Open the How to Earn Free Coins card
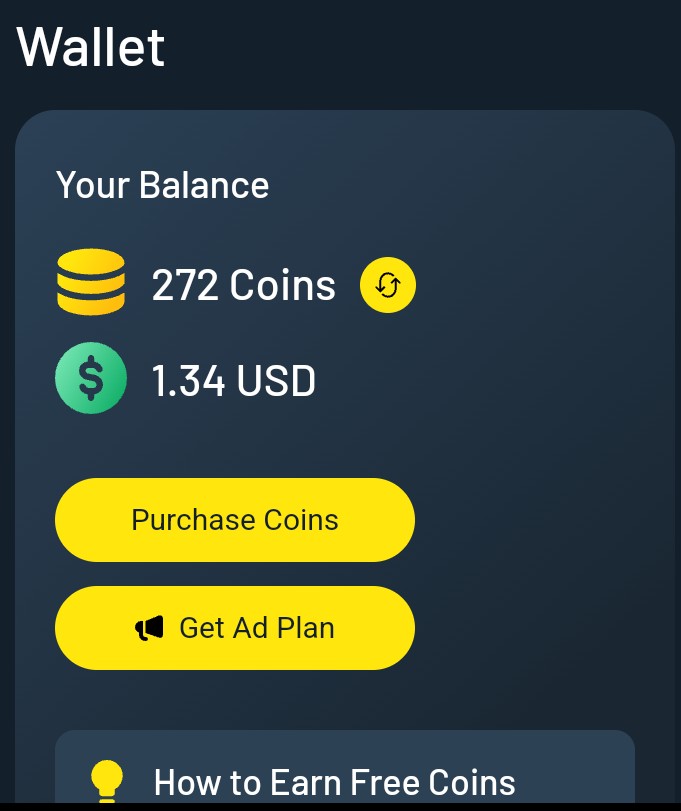This screenshot has height=811, width=681. tap(334, 780)
